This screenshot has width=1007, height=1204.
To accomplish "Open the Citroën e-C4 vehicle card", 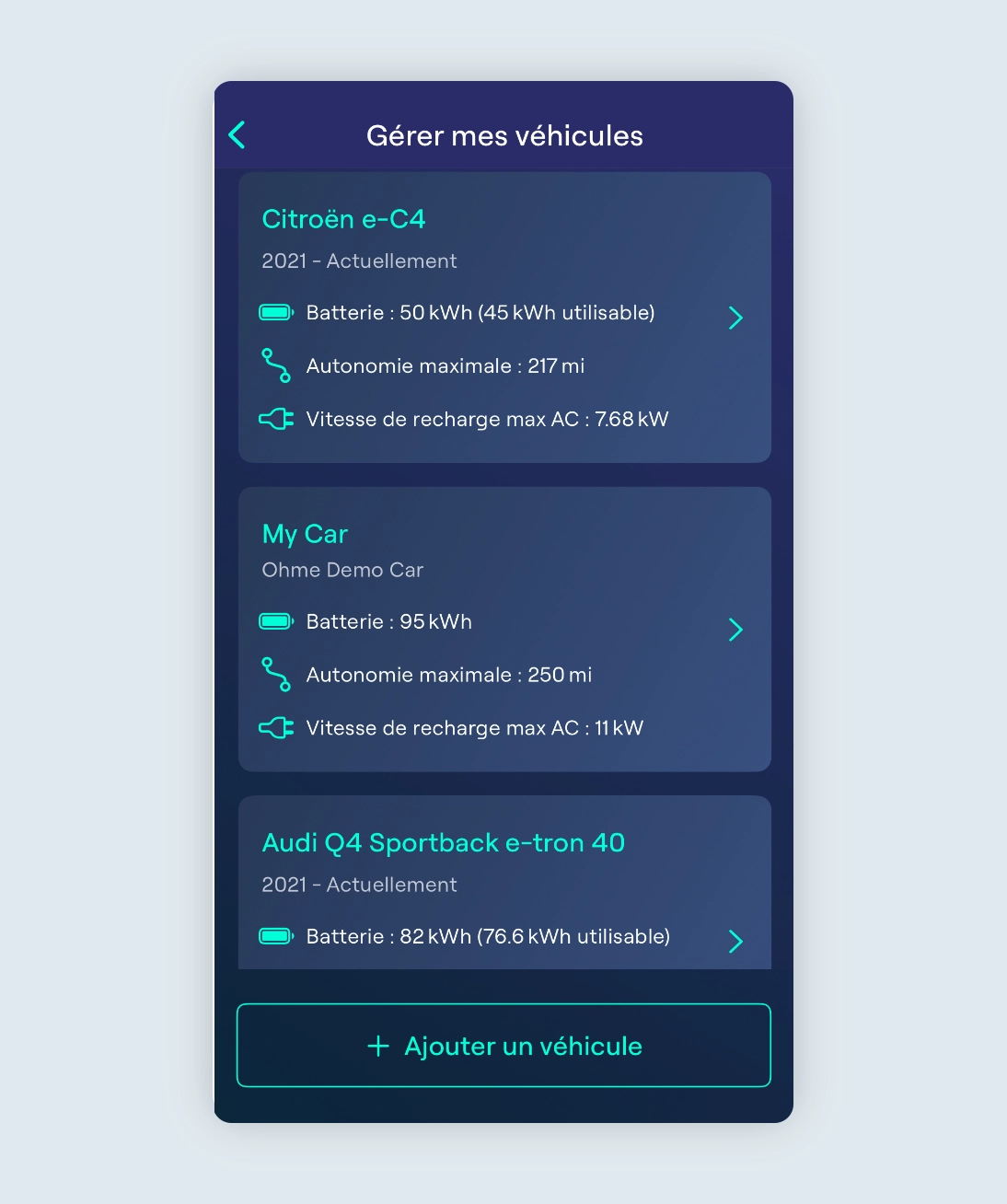I will [x=504, y=318].
